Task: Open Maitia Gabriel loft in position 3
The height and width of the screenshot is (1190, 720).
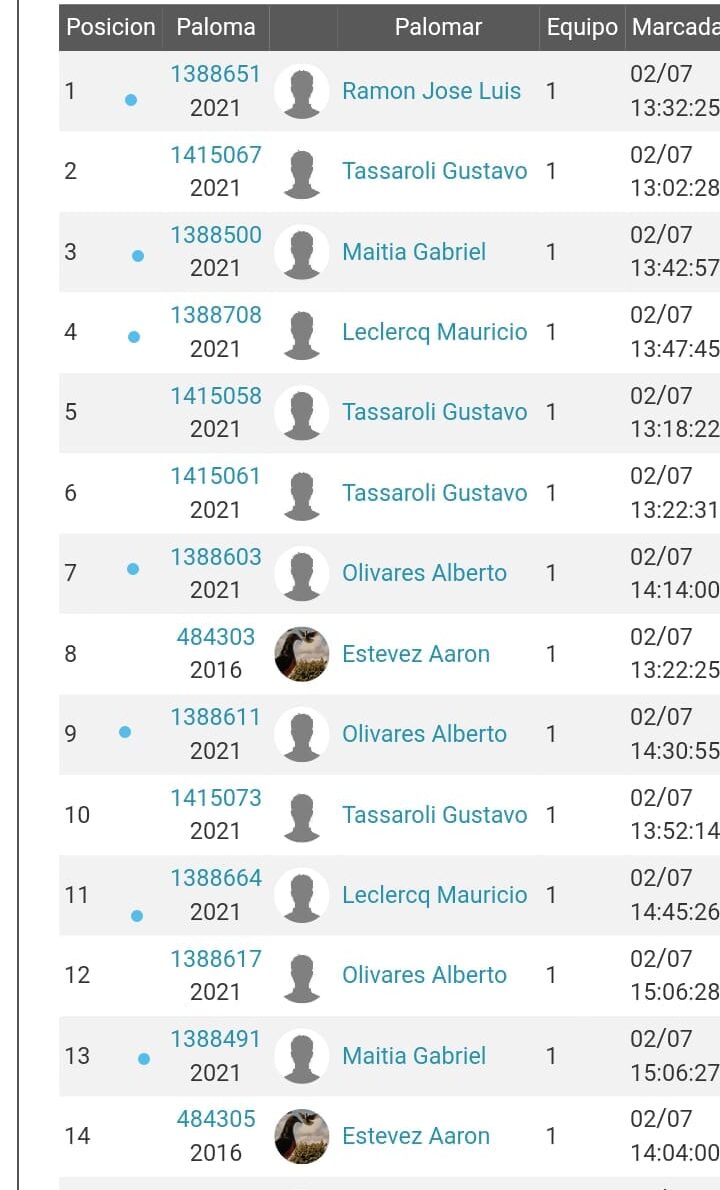Action: pyautogui.click(x=414, y=252)
